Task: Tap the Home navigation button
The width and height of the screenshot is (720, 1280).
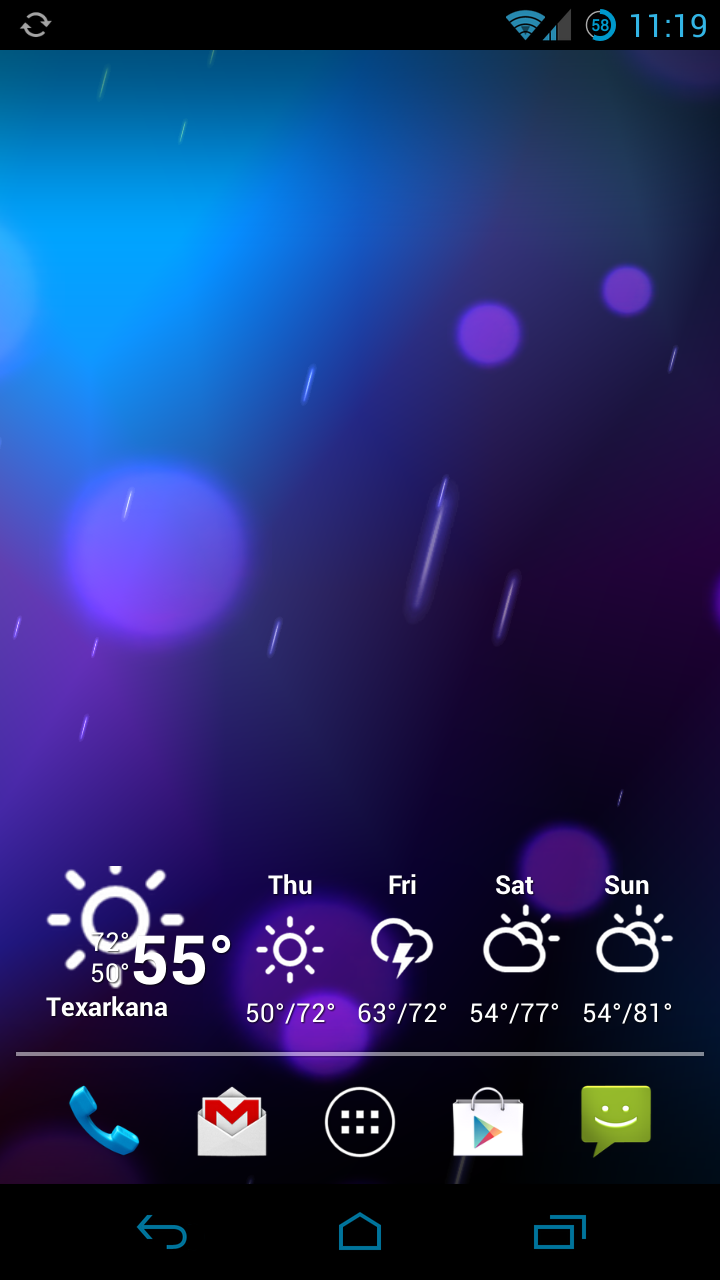Action: (359, 1232)
